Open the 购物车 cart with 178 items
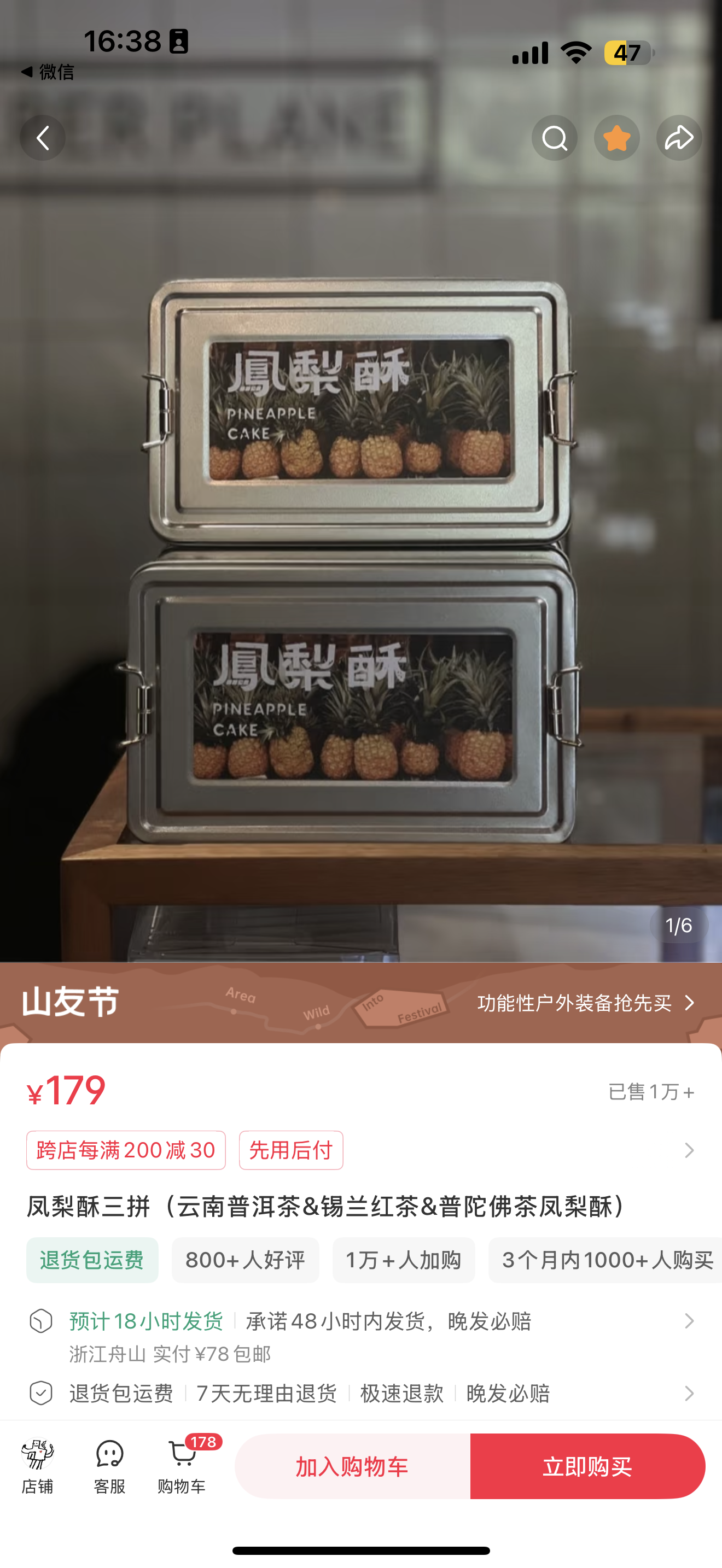 tap(183, 1466)
